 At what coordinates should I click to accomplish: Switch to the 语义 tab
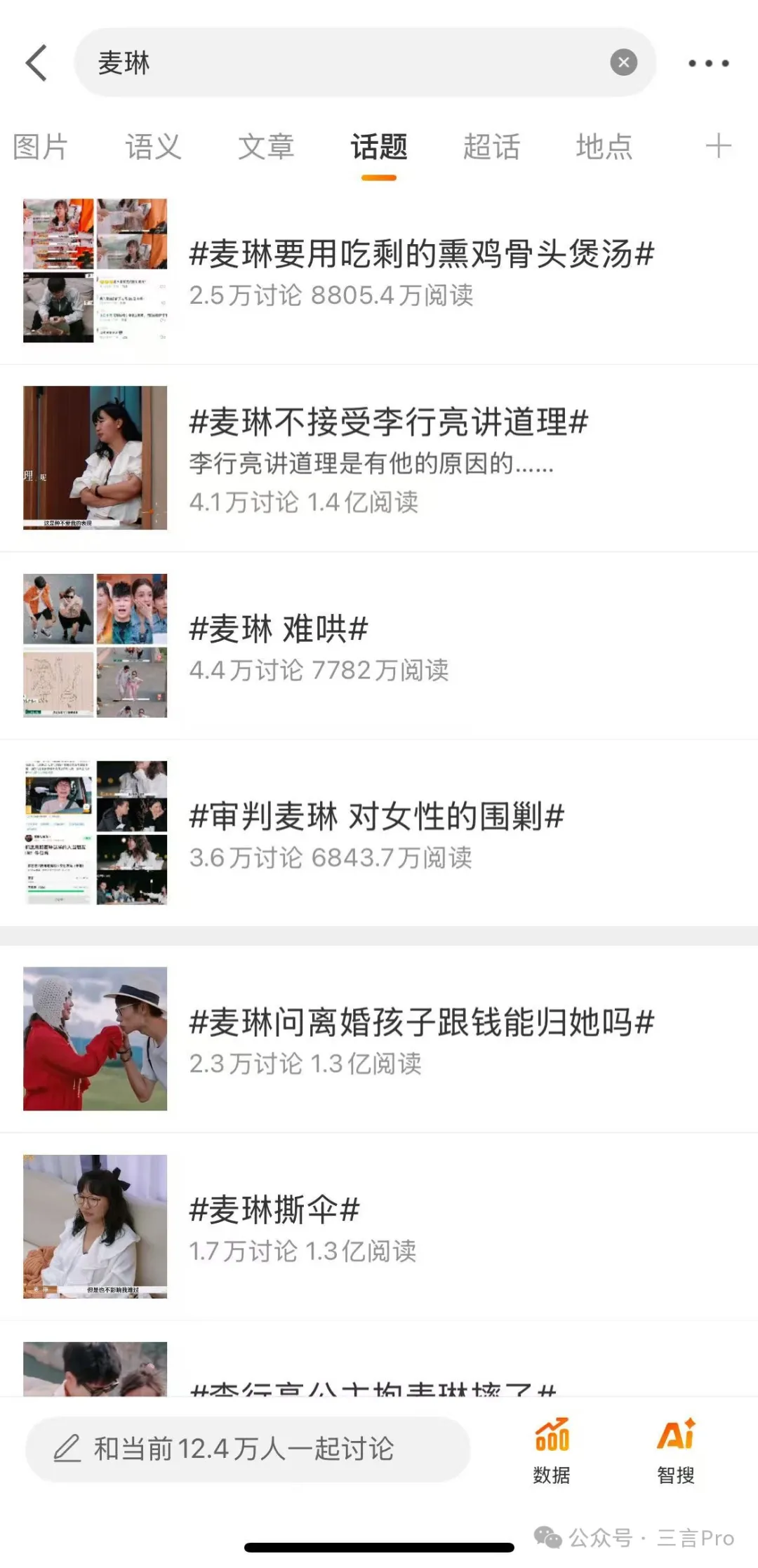[x=153, y=147]
